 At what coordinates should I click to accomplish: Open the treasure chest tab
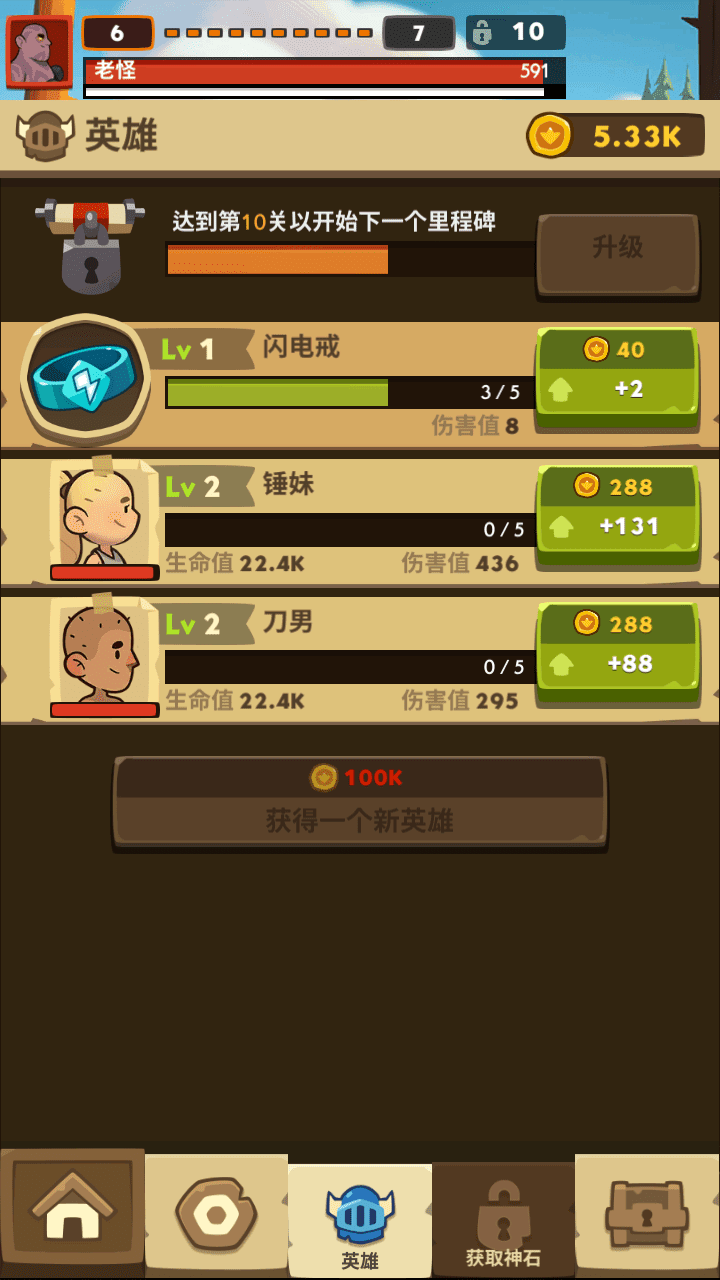click(x=647, y=1214)
